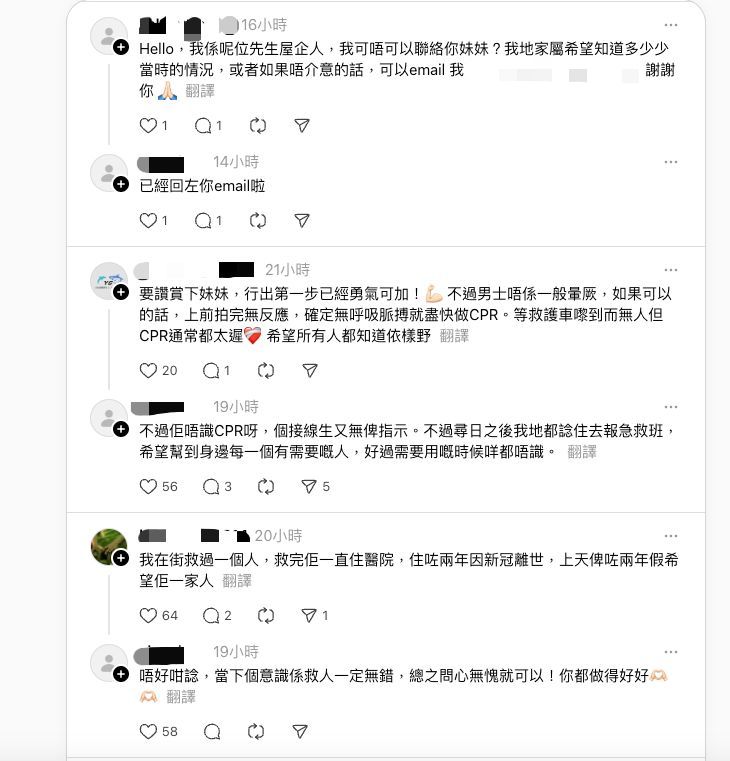Screen dimensions: 730x761
Task: Like the comment 已經回左你email啦
Action: 149,220
